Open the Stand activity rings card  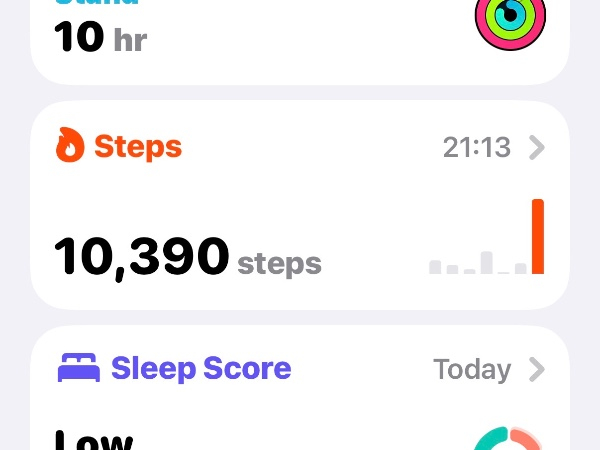(300, 35)
